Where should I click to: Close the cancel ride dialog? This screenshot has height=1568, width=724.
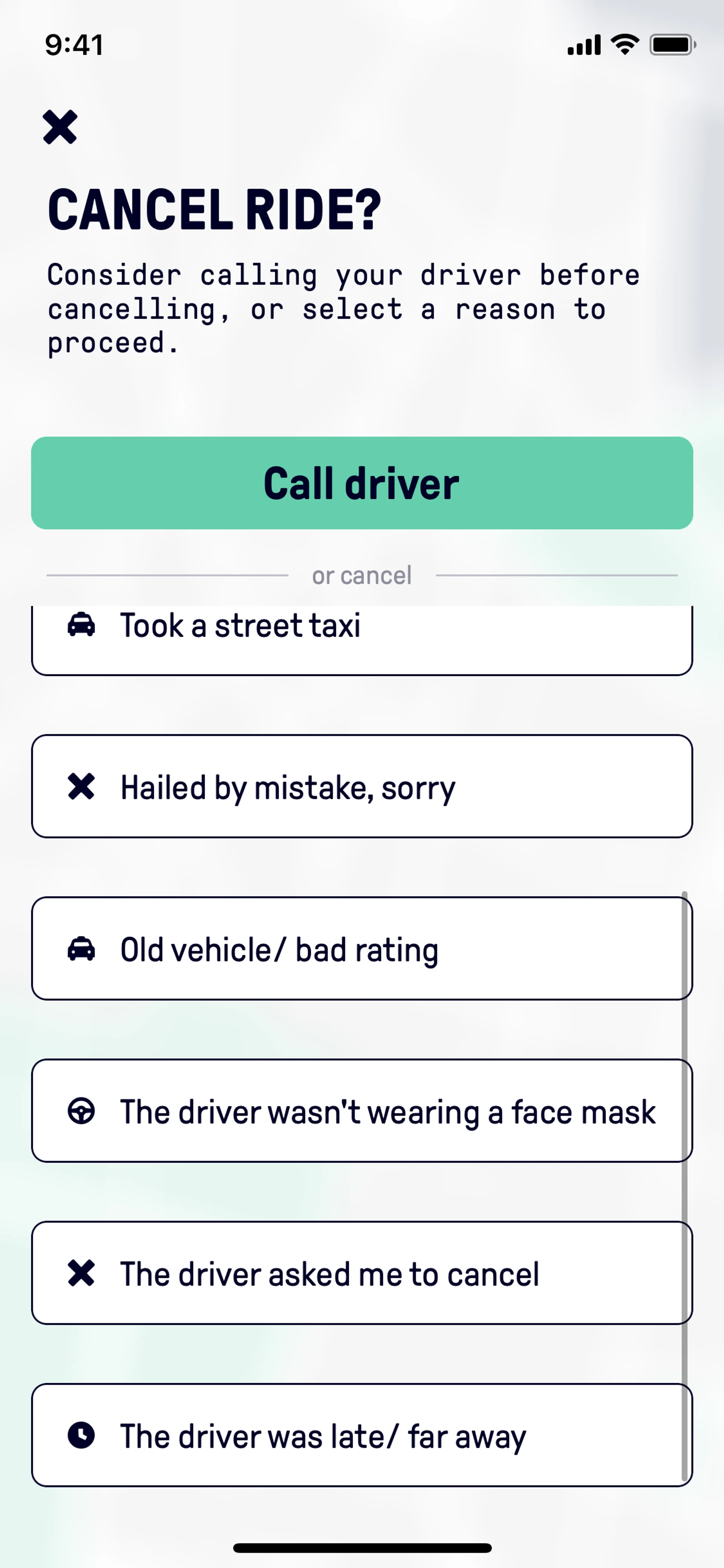[60, 127]
